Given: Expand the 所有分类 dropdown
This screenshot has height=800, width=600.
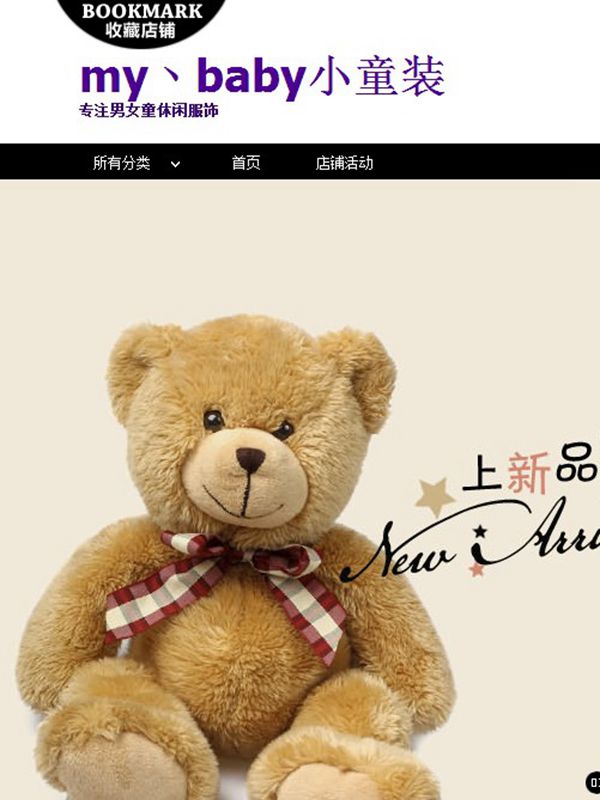Looking at the screenshot, I should [136, 163].
